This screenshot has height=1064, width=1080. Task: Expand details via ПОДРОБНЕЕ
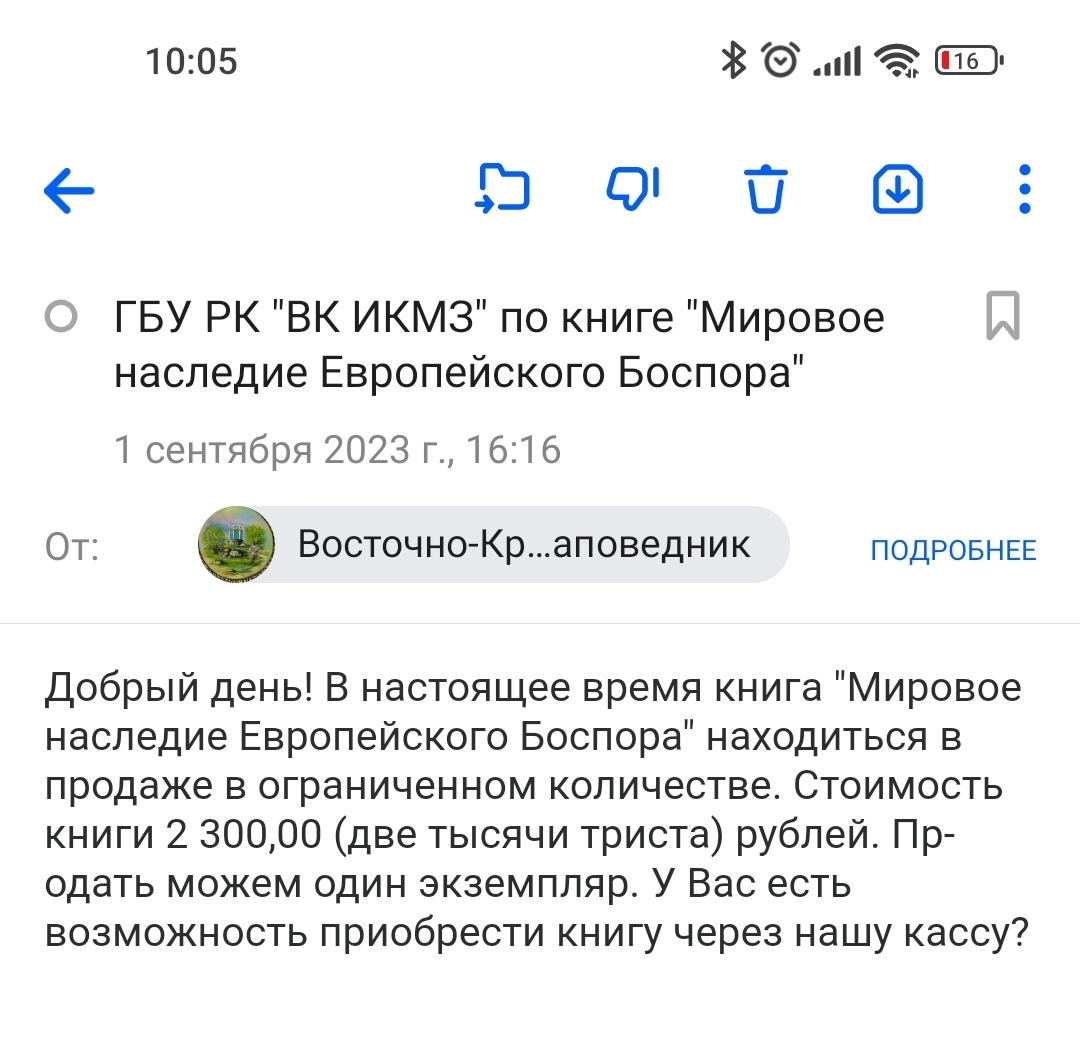[953, 550]
